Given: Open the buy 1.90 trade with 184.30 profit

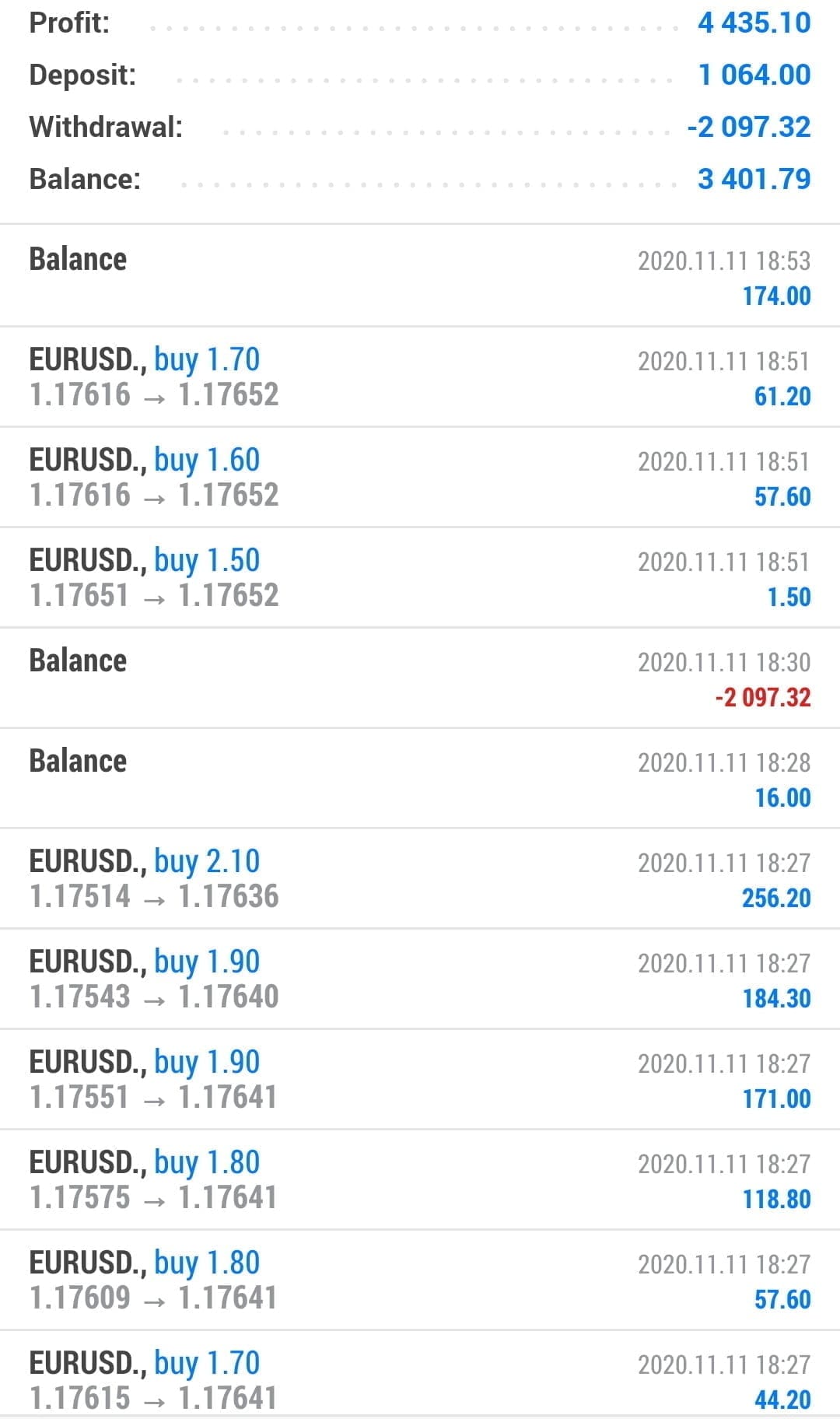Looking at the screenshot, I should click(x=420, y=979).
